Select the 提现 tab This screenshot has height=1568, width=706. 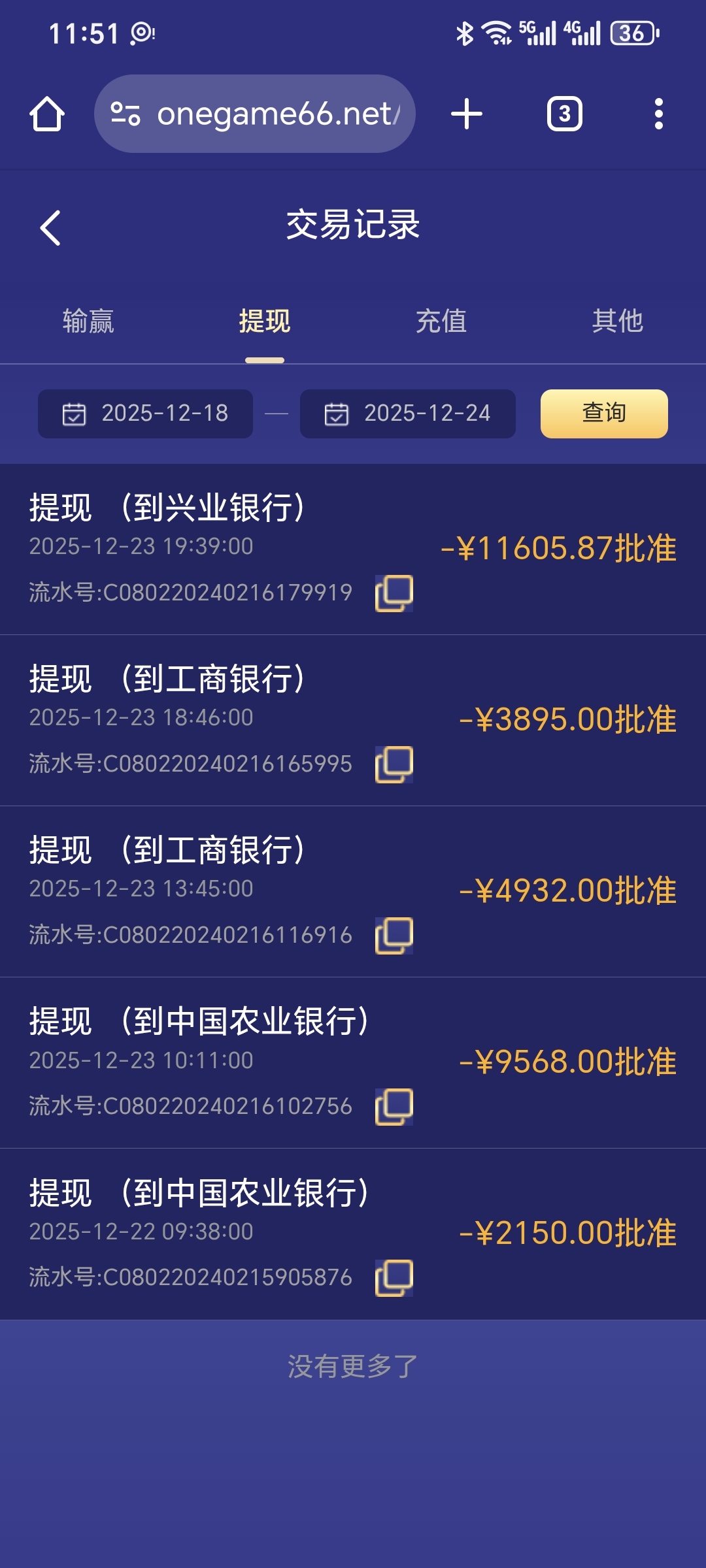(265, 321)
